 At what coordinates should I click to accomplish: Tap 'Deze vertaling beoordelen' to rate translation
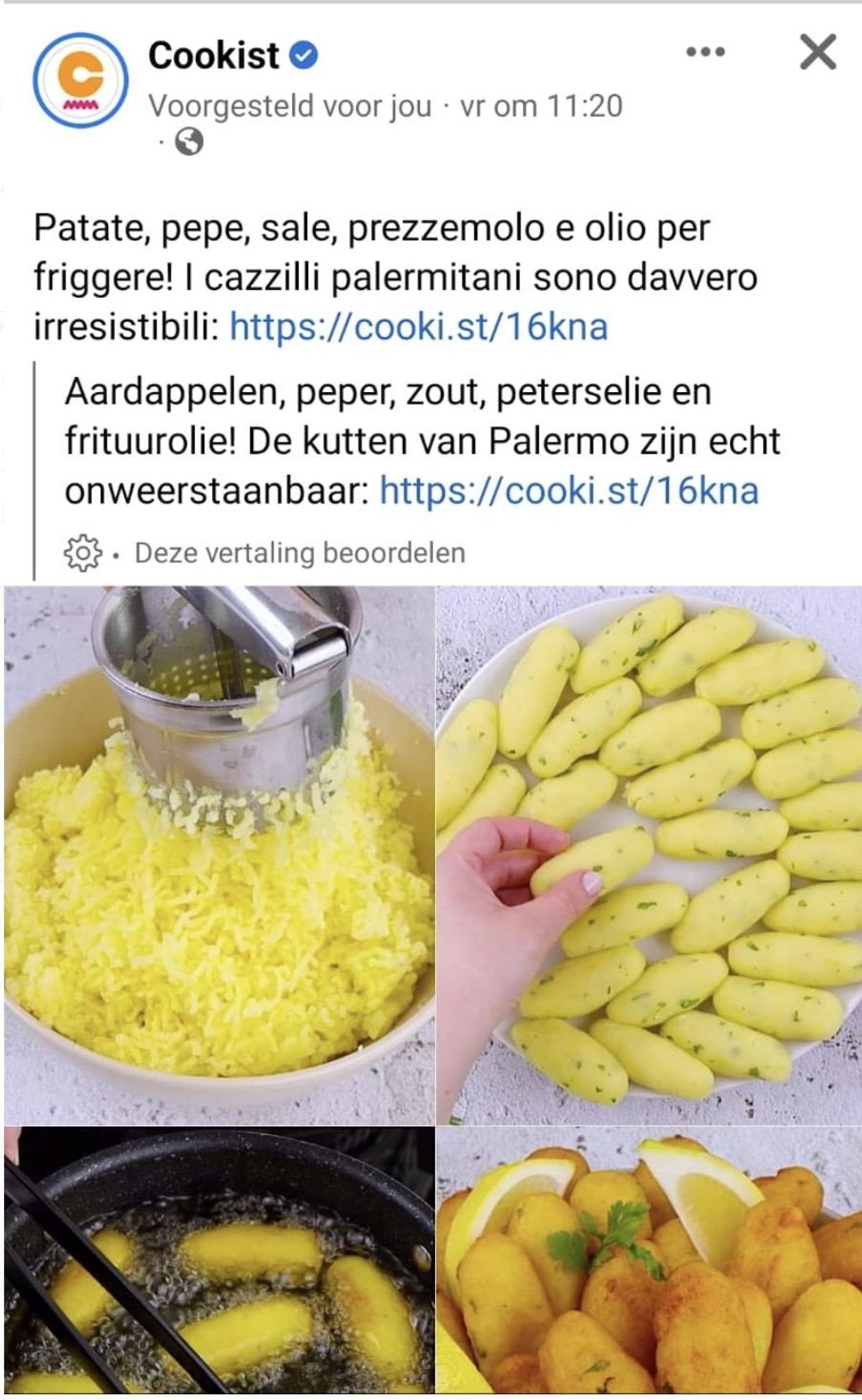click(x=300, y=553)
